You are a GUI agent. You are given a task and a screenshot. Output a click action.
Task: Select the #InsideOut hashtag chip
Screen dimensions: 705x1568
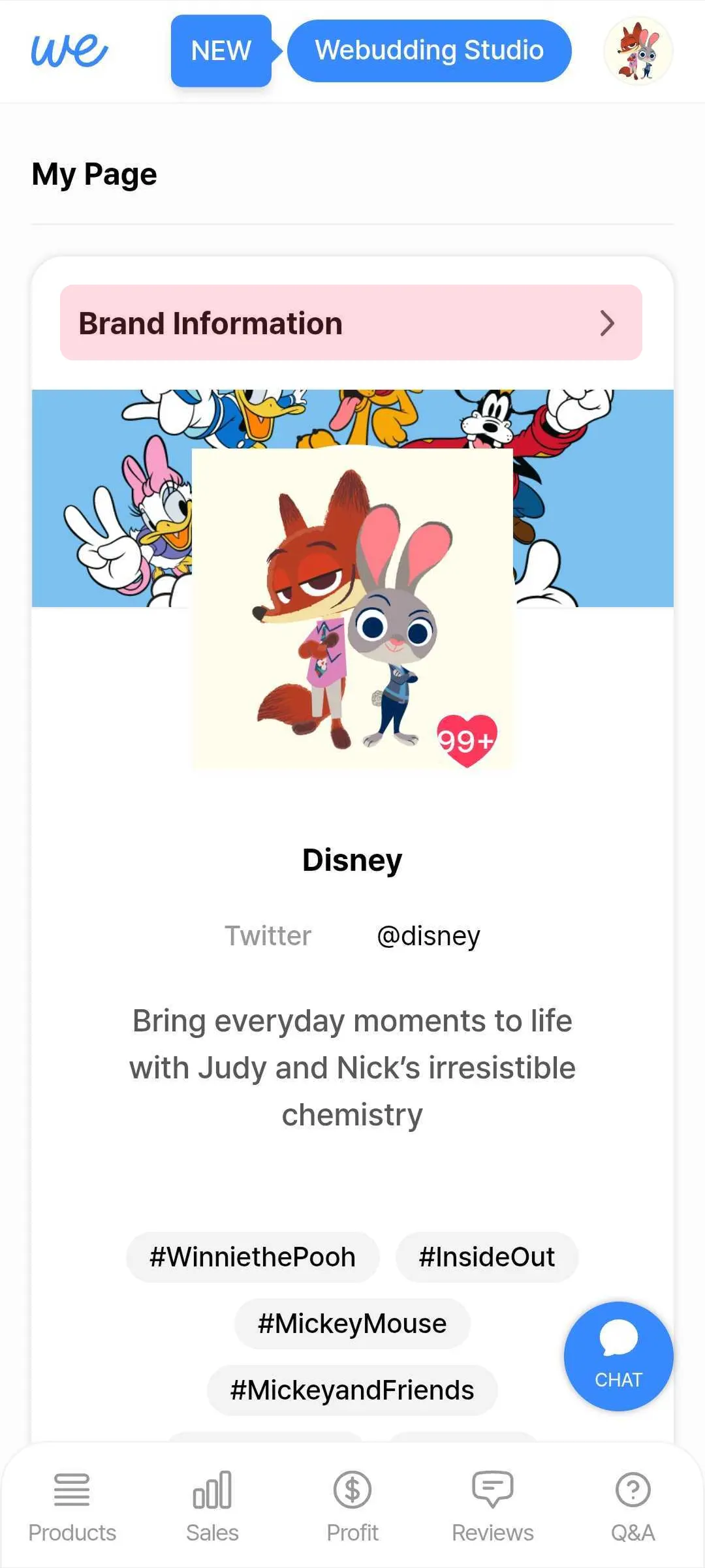click(486, 1257)
